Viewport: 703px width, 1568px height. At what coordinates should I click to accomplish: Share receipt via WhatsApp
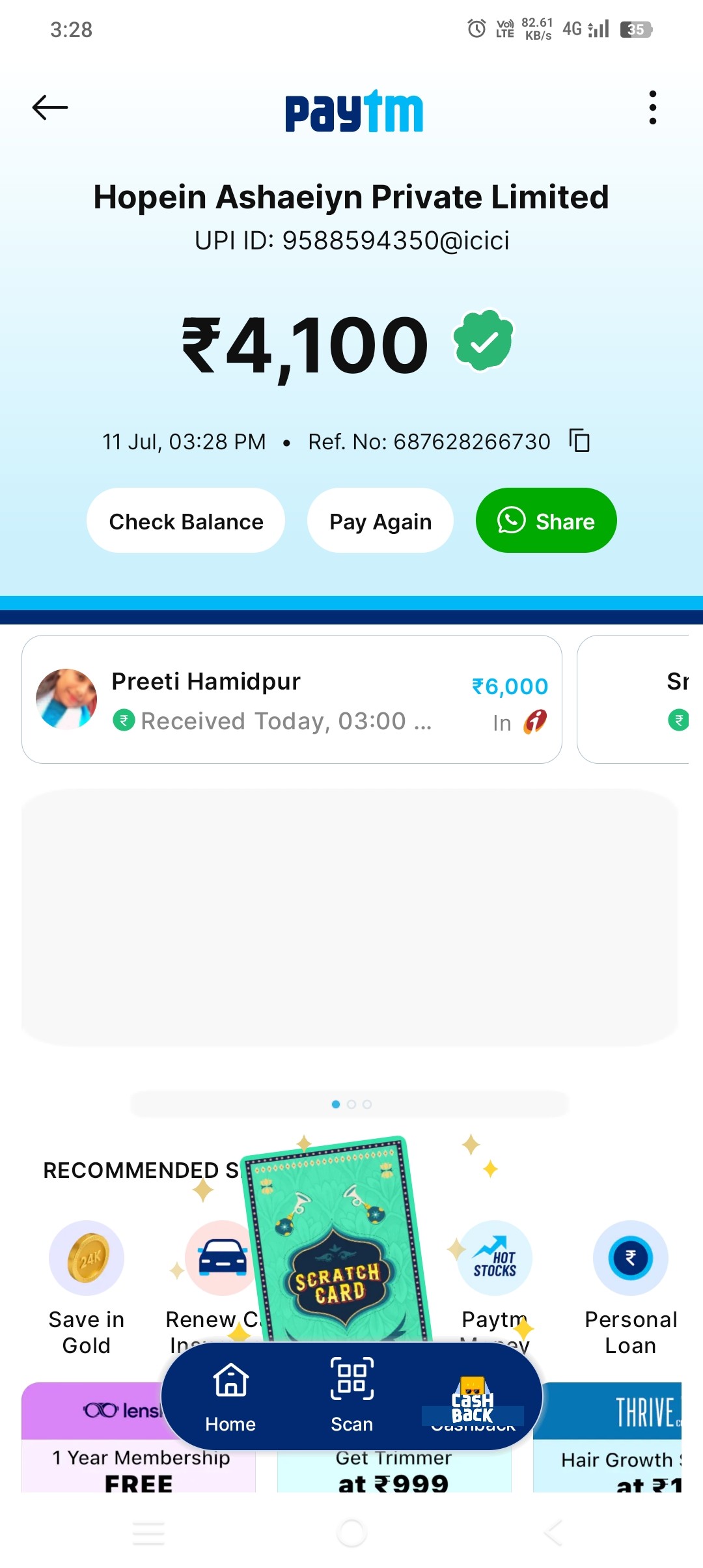(546, 521)
